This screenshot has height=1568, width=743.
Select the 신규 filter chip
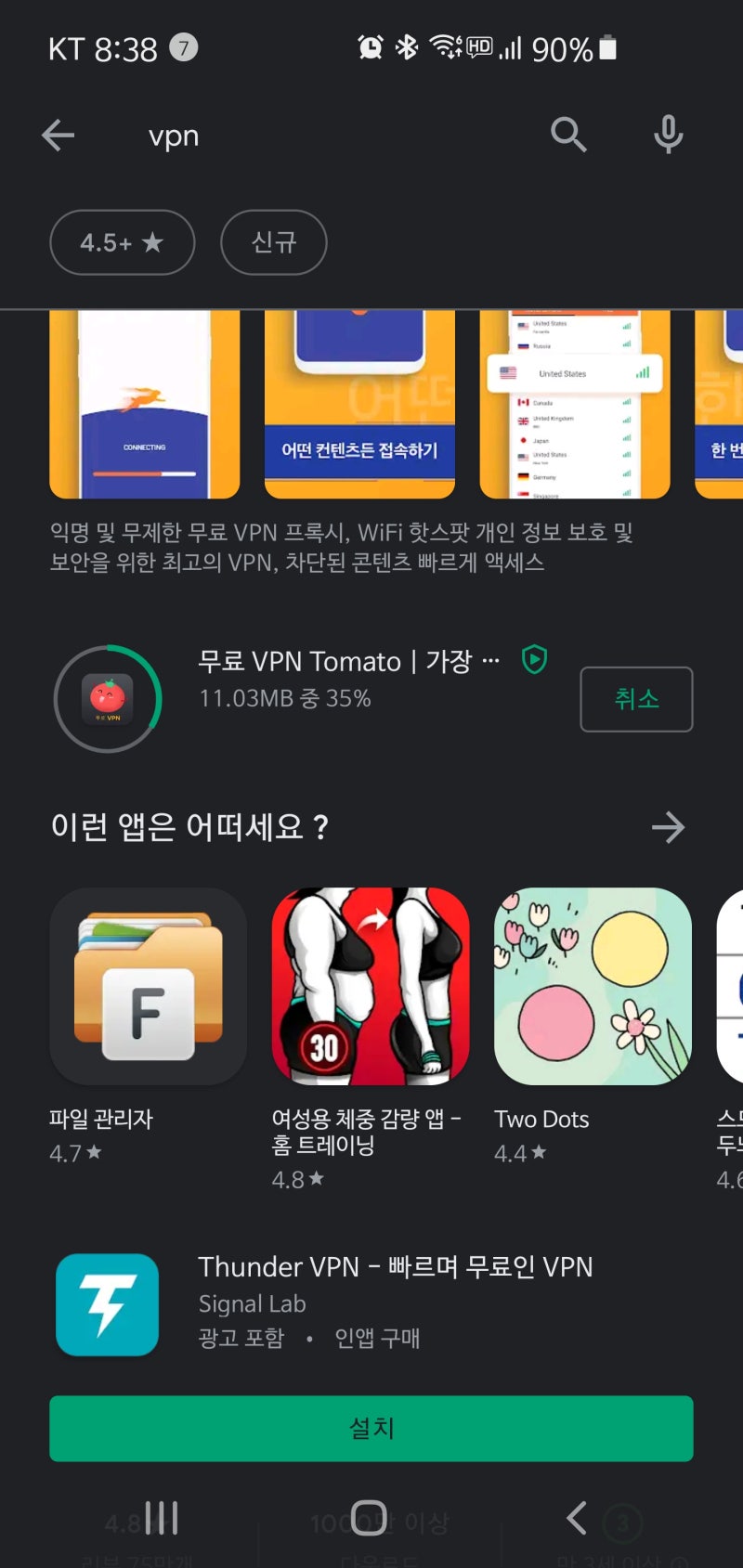274,242
